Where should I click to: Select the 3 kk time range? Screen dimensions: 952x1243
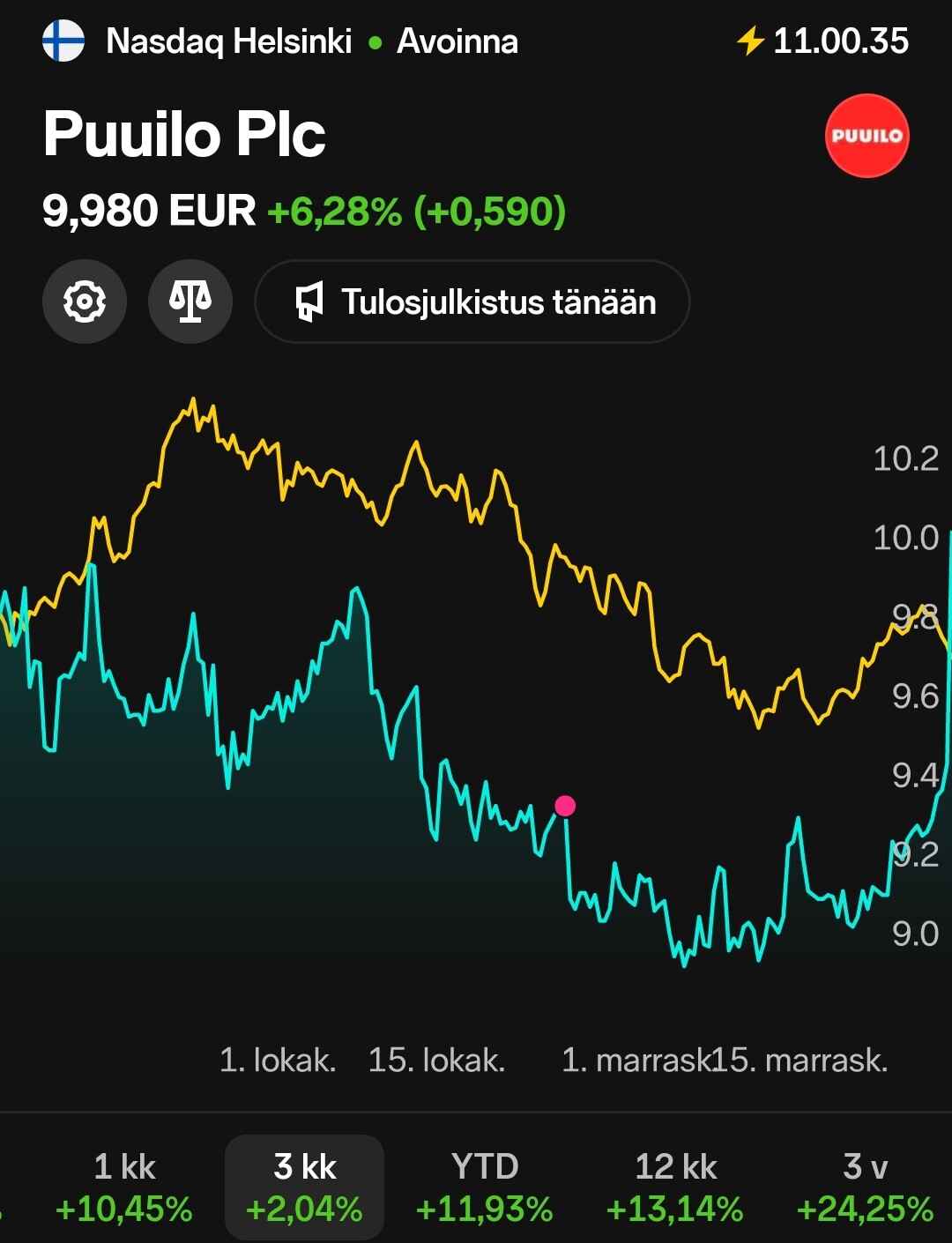[x=305, y=1187]
